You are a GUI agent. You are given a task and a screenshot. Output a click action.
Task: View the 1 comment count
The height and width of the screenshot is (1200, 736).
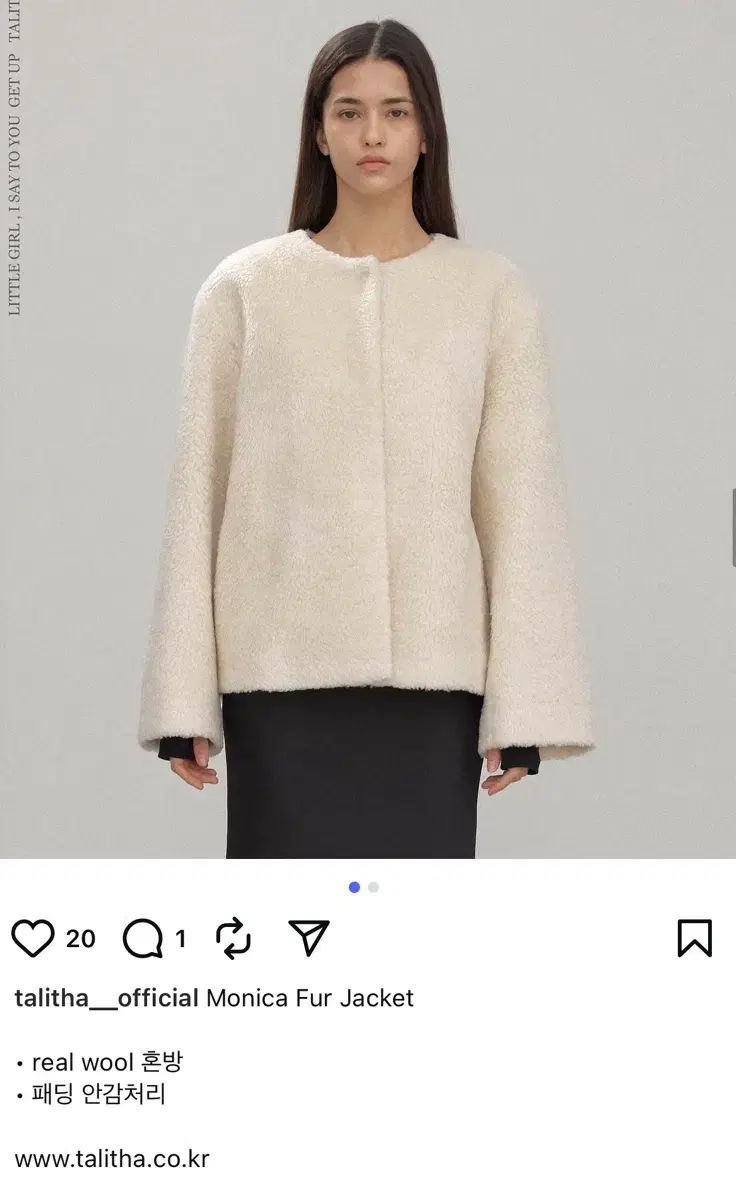click(x=179, y=938)
